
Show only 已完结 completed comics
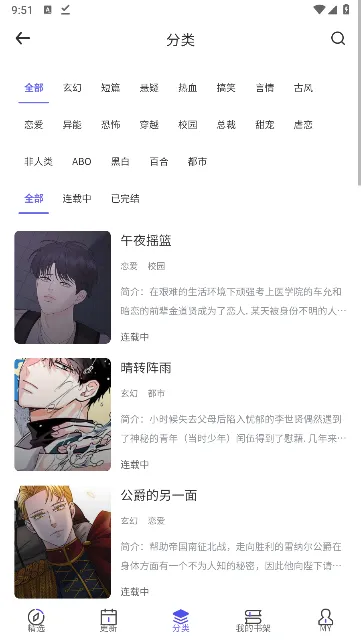point(125,199)
